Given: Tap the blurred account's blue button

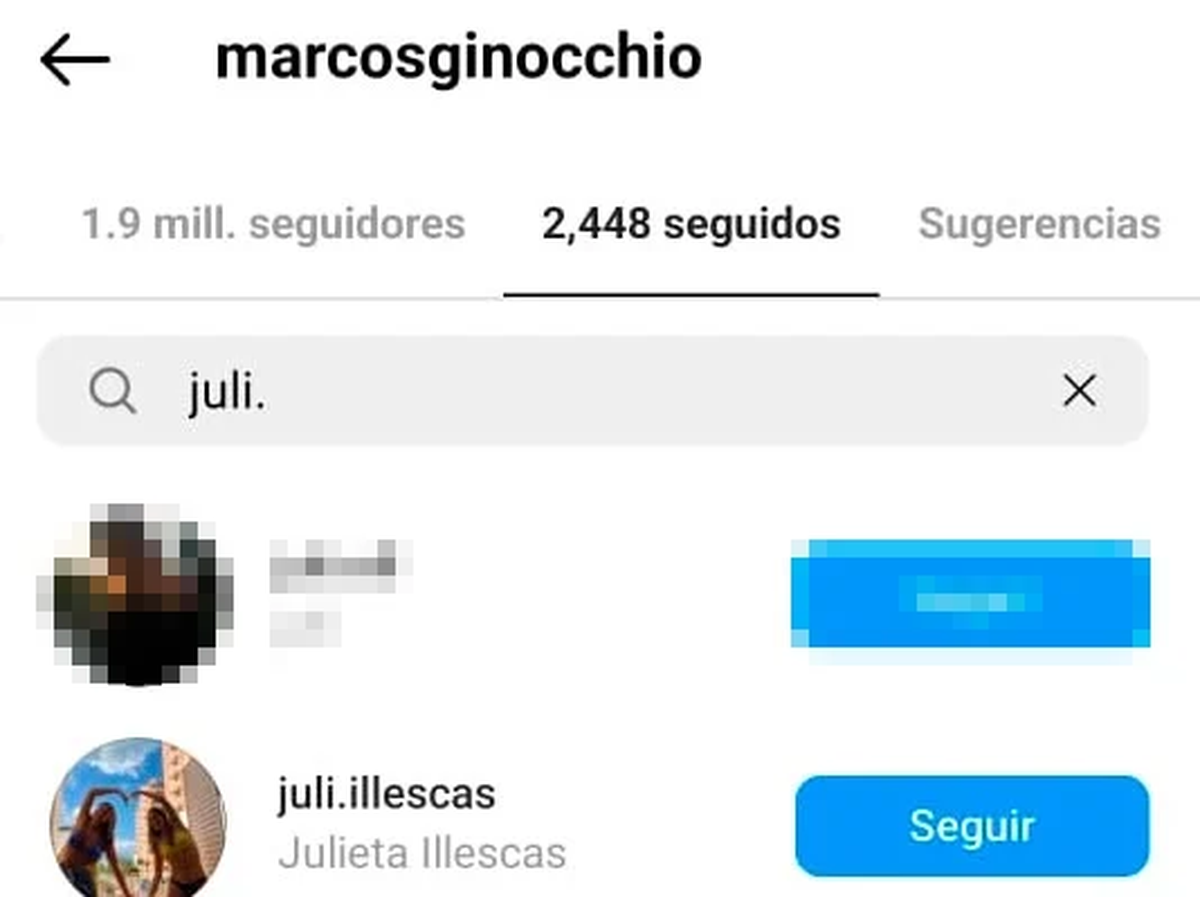Looking at the screenshot, I should 970,595.
